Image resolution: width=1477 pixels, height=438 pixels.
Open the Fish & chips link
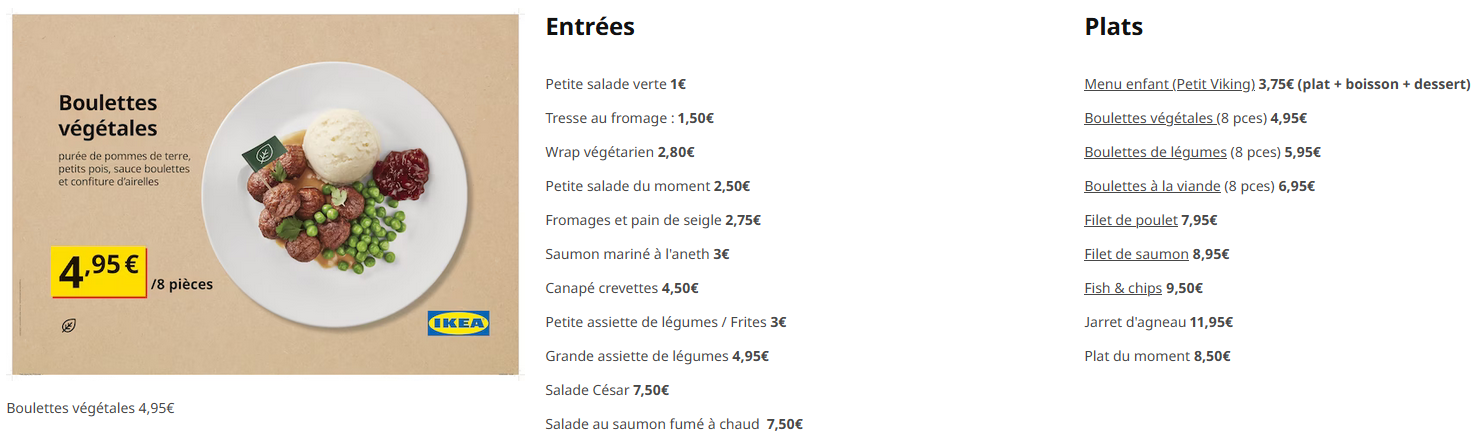click(x=1122, y=288)
